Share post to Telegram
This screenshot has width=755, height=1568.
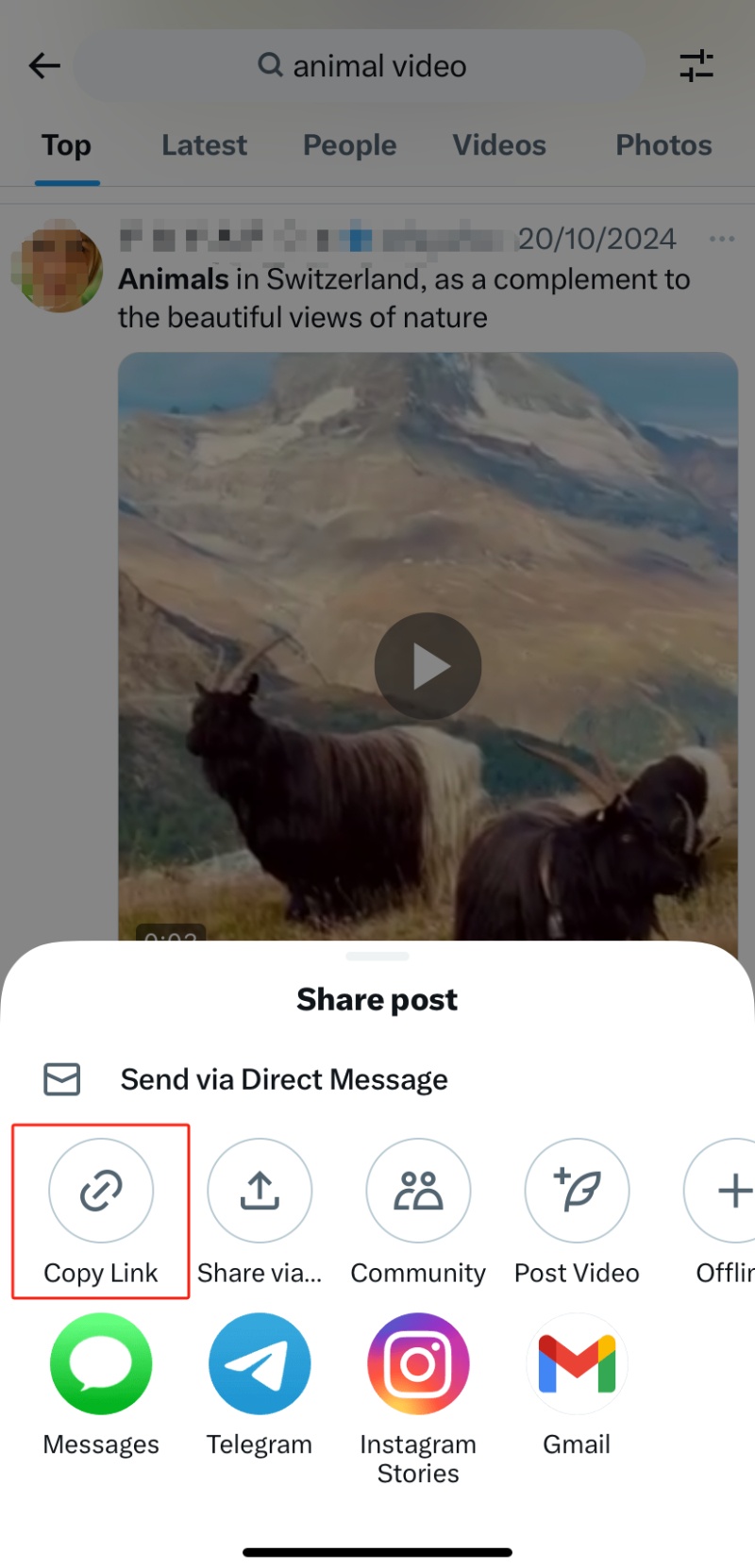[x=260, y=1364]
